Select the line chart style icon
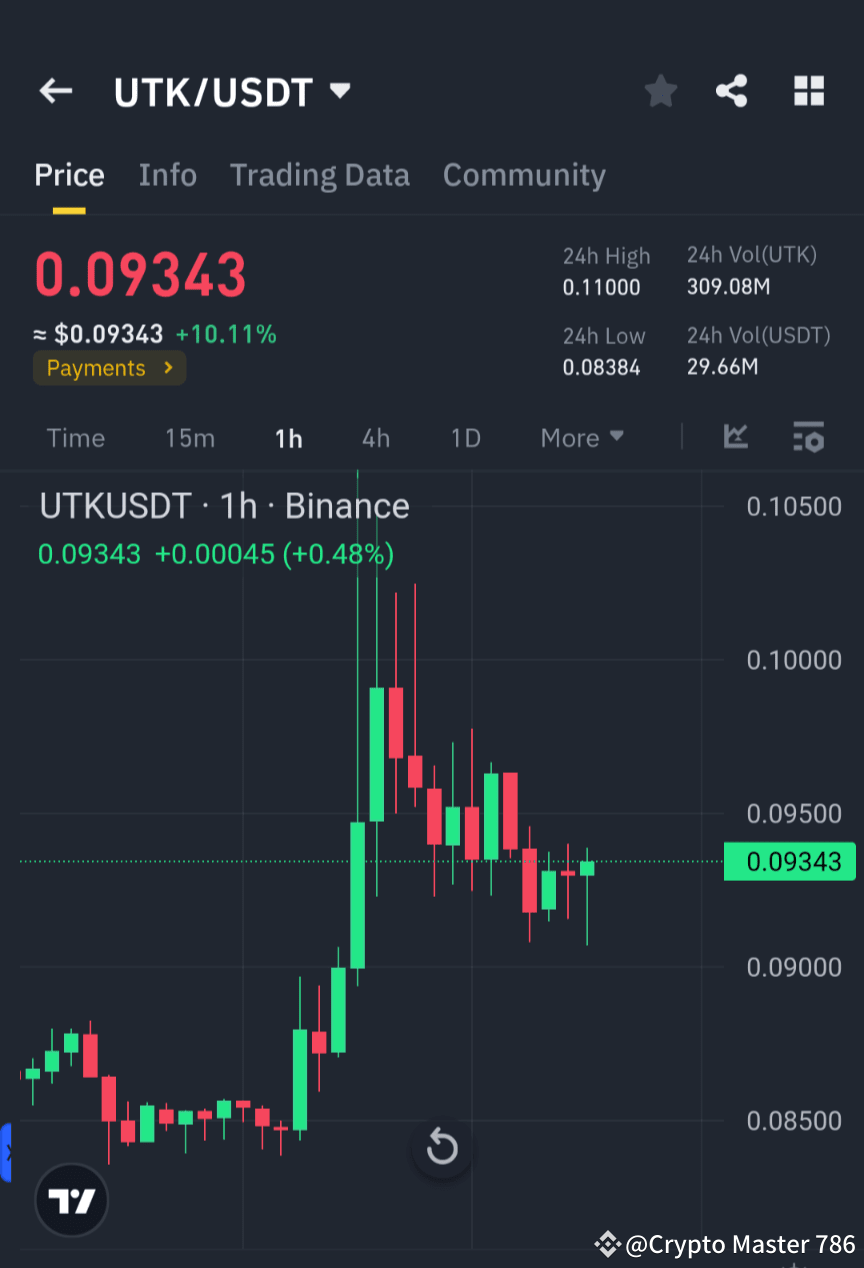Image resolution: width=864 pixels, height=1268 pixels. click(x=736, y=437)
